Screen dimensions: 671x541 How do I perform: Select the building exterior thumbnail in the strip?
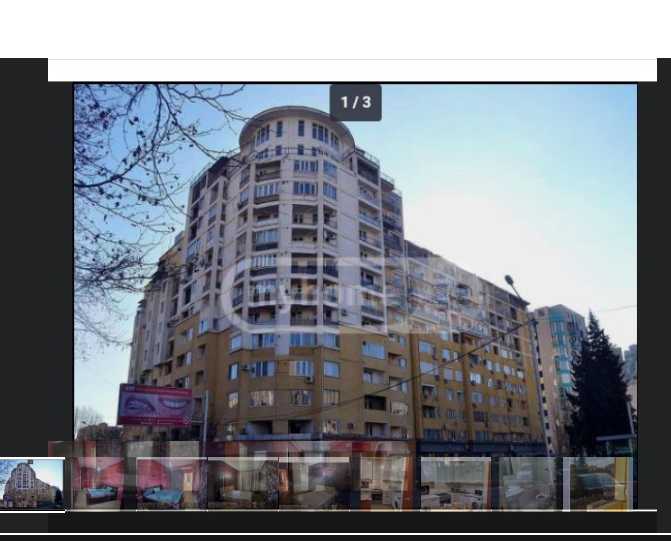pos(32,484)
